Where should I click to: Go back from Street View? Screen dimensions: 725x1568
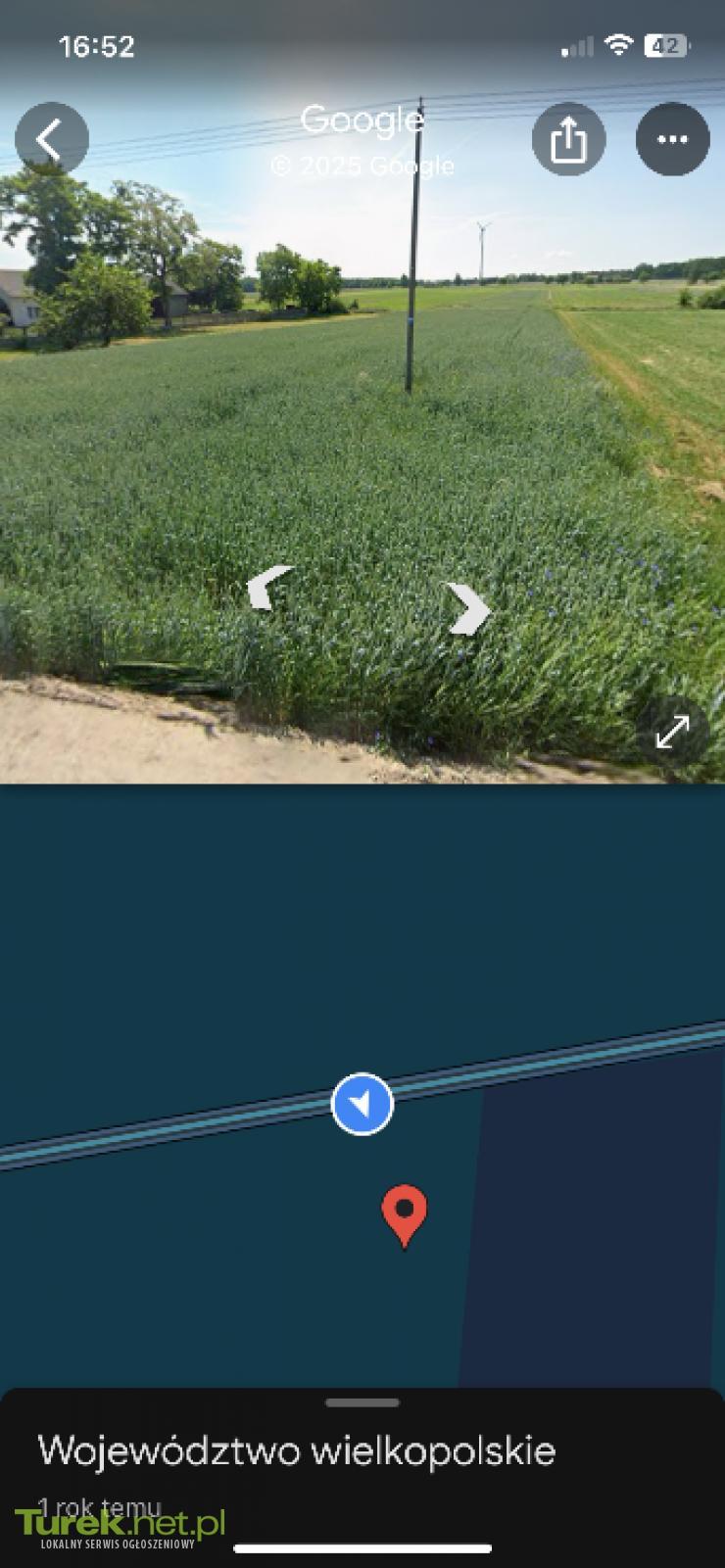point(51,139)
